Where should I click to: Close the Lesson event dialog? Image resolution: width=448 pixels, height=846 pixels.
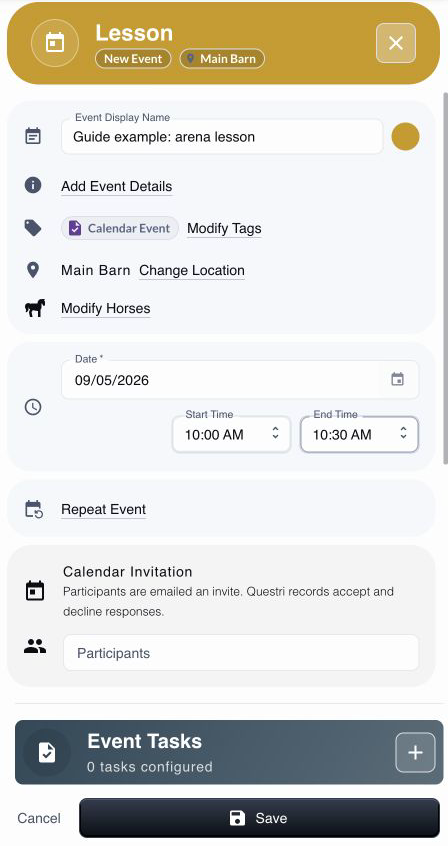(x=396, y=43)
